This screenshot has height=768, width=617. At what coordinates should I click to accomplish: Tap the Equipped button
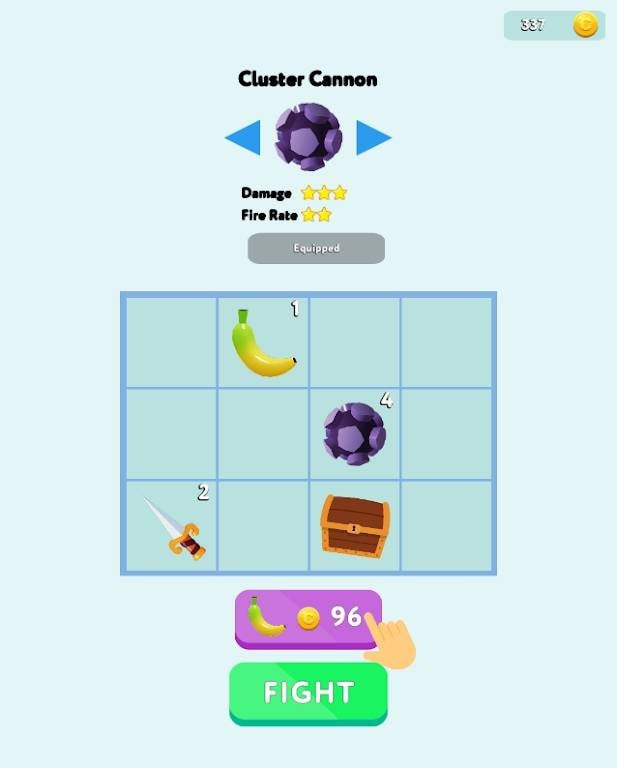[316, 248]
